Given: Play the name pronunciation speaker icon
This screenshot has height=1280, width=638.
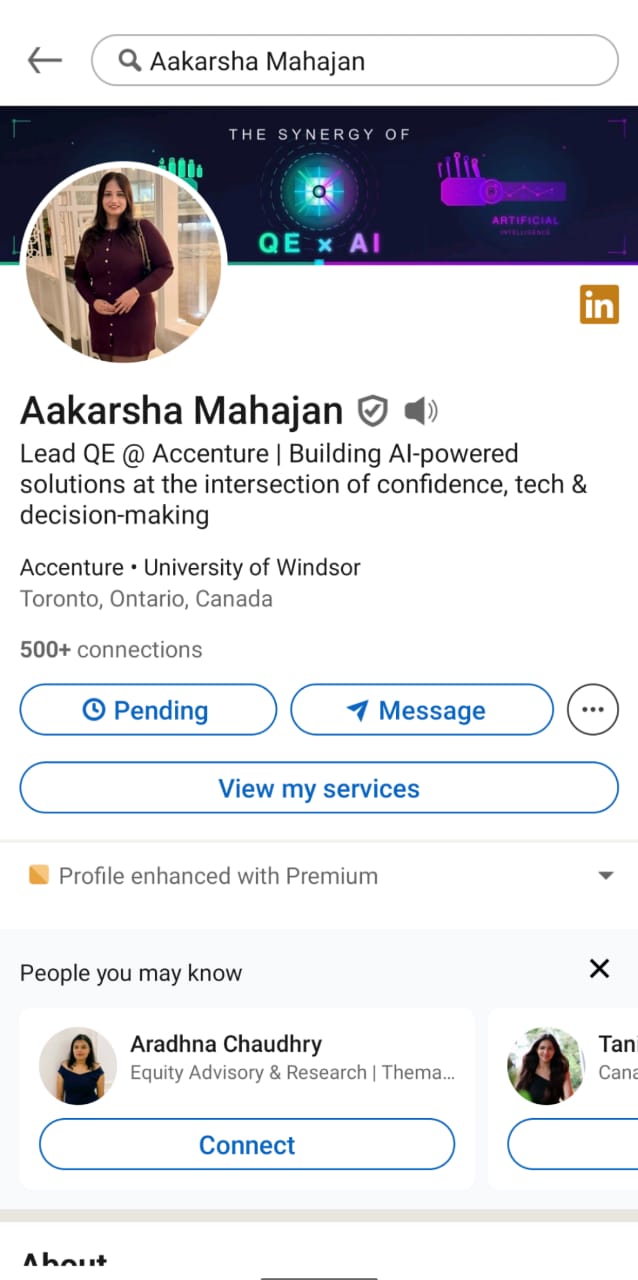Looking at the screenshot, I should coord(421,410).
